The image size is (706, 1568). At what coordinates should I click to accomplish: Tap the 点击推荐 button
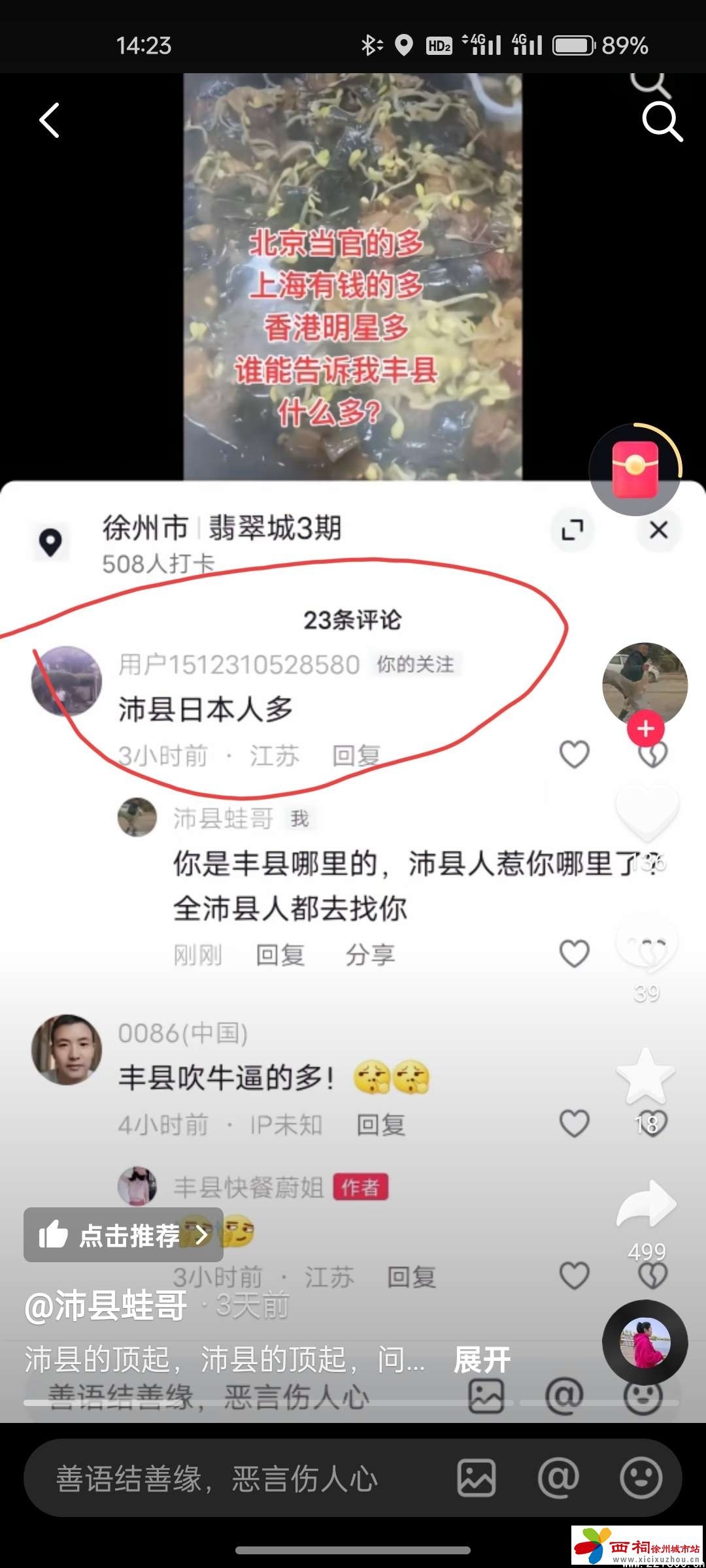[124, 1235]
